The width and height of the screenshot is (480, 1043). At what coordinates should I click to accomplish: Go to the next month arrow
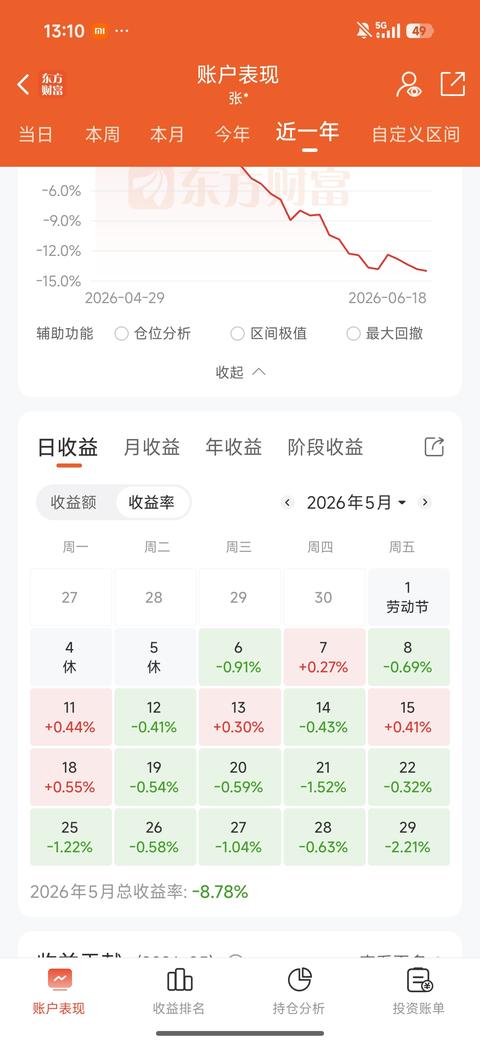coord(425,503)
